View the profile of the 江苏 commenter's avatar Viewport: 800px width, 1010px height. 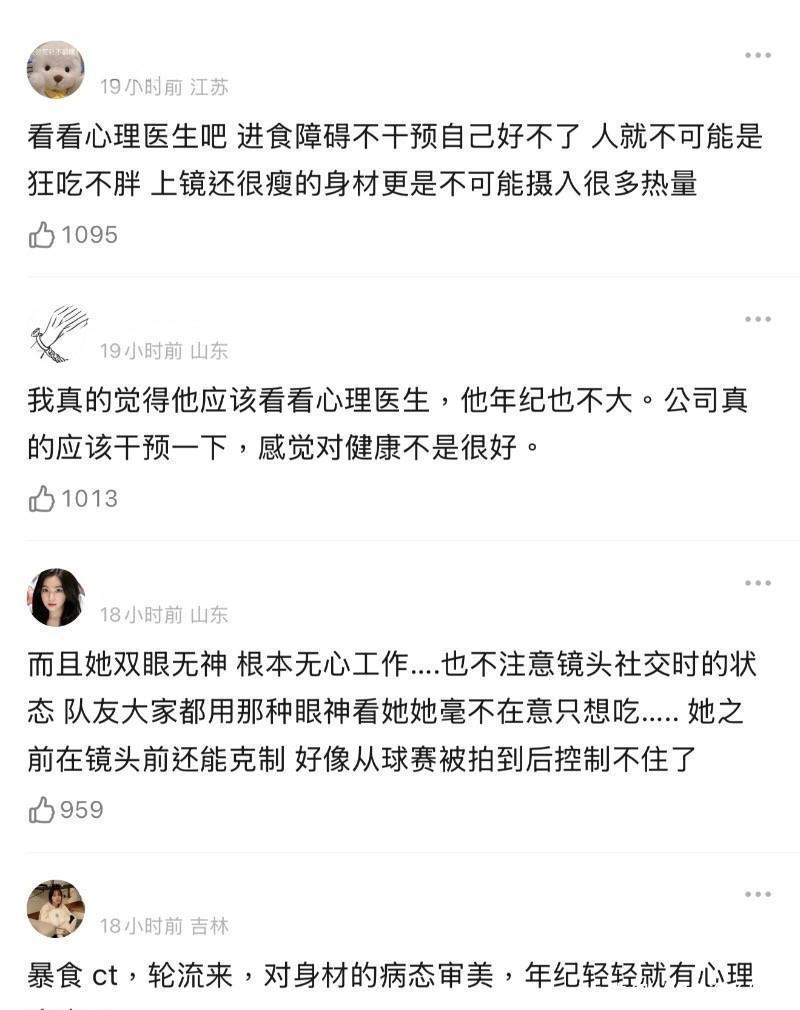coord(56,70)
